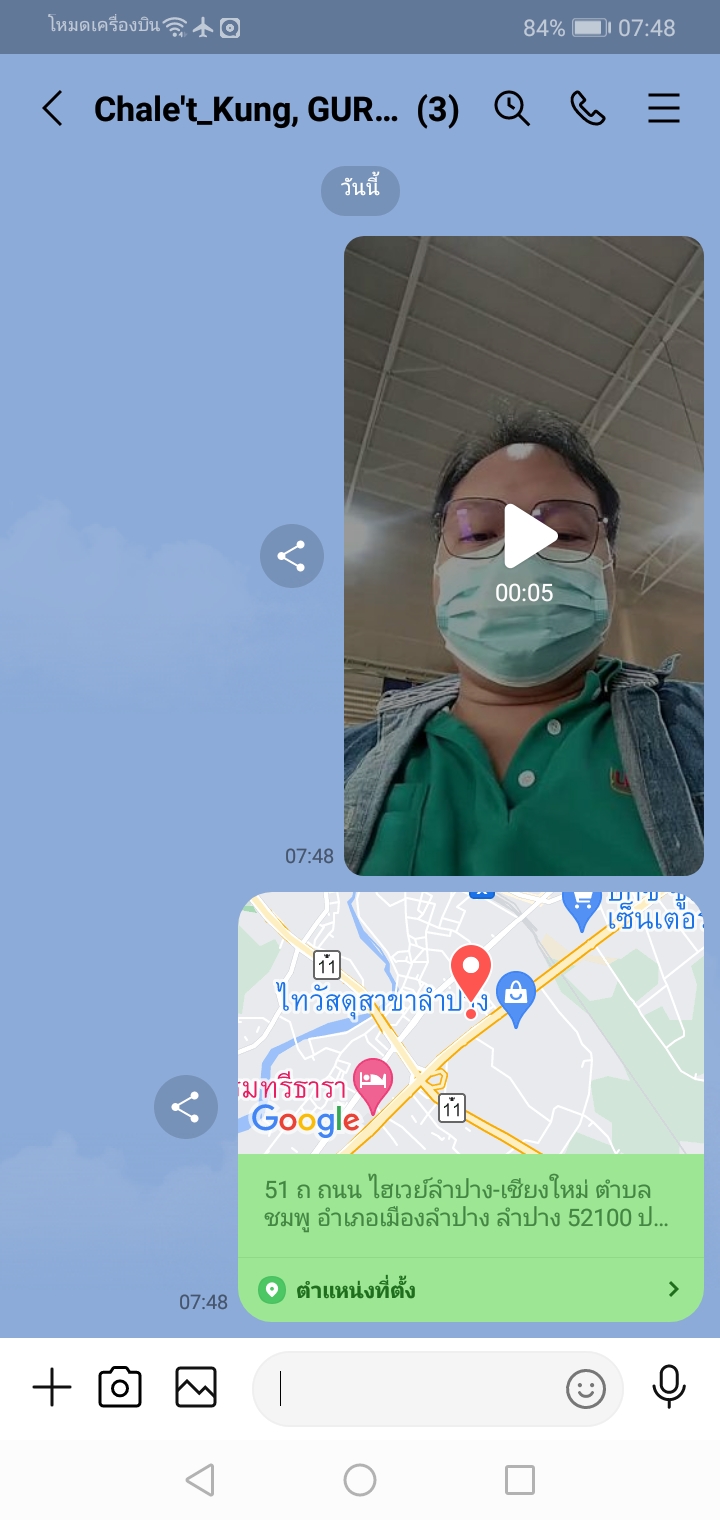Focus the message text field
720x1520 pixels.
point(410,1388)
